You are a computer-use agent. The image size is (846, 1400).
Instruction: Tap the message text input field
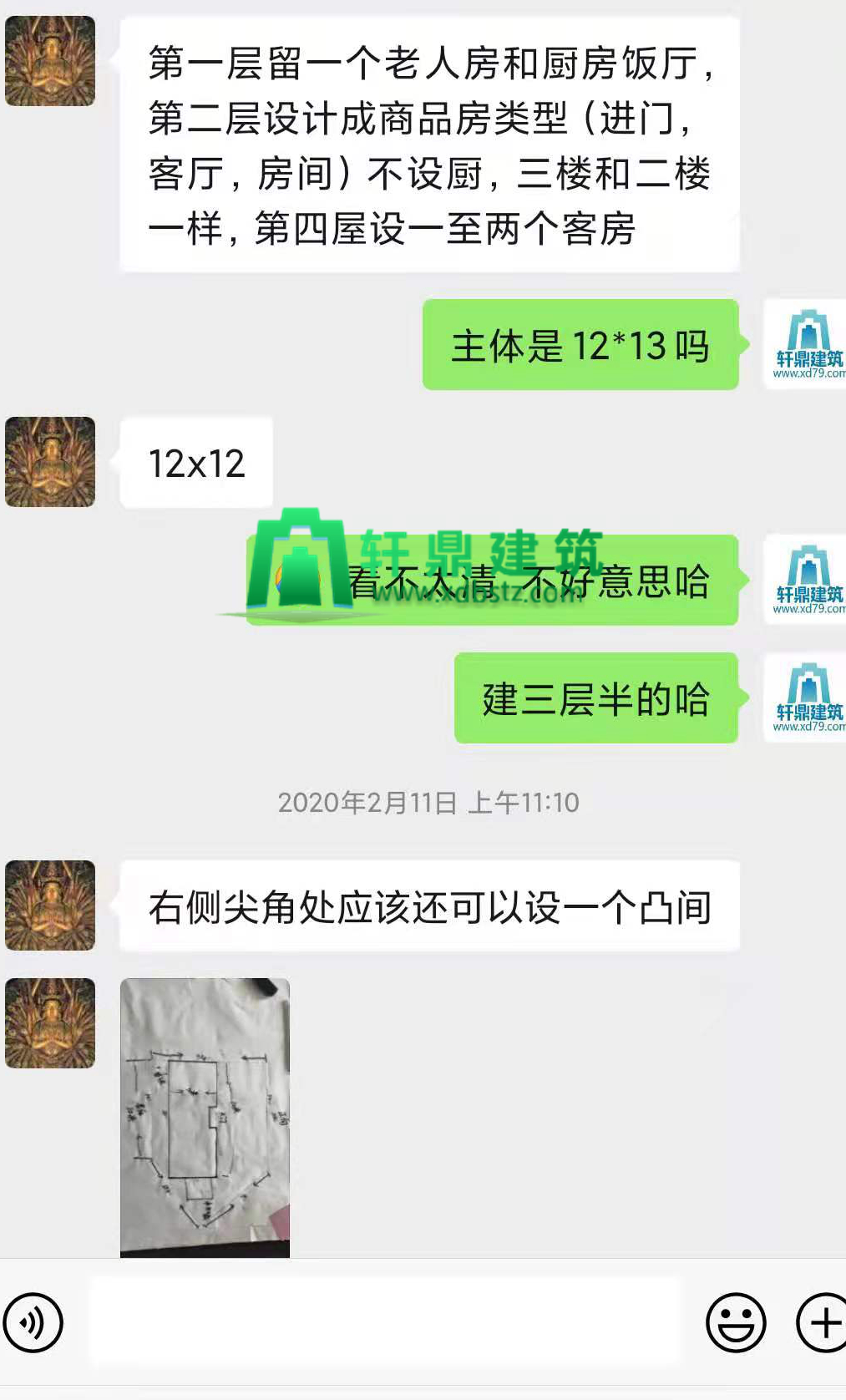(384, 1322)
